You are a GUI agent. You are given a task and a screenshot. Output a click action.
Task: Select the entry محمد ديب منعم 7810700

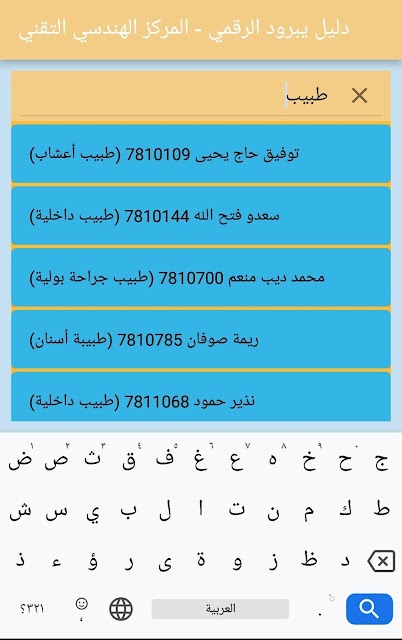coord(201,278)
